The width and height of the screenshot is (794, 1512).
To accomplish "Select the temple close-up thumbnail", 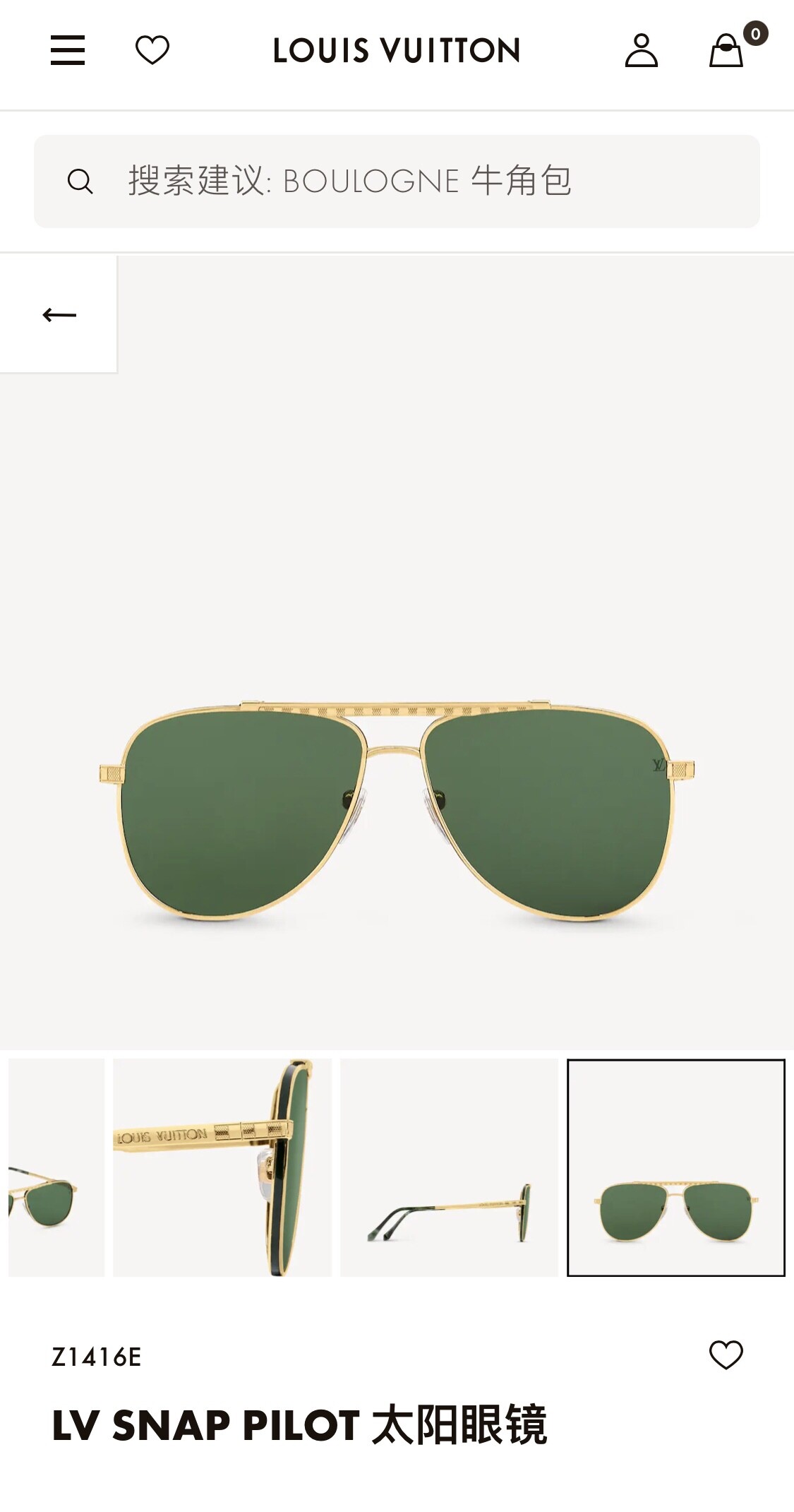I will [222, 1167].
